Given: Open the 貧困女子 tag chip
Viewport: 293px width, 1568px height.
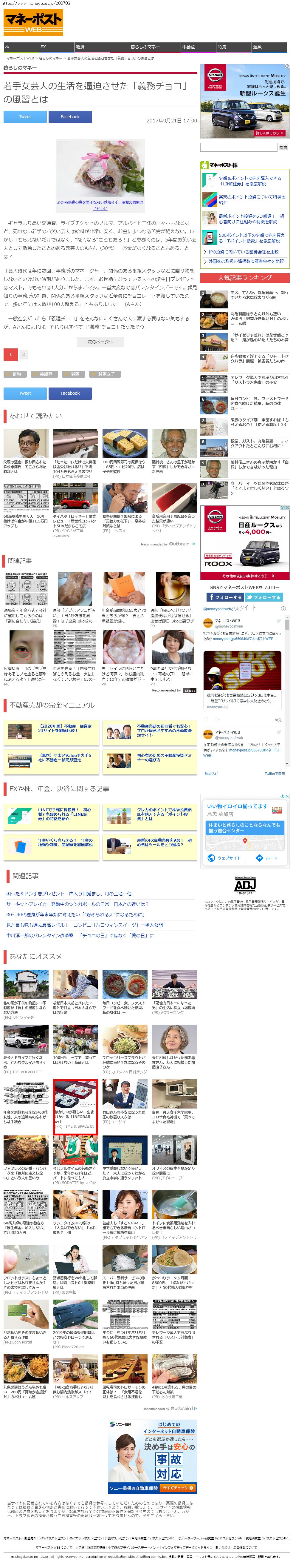Looking at the screenshot, I should tap(106, 374).
